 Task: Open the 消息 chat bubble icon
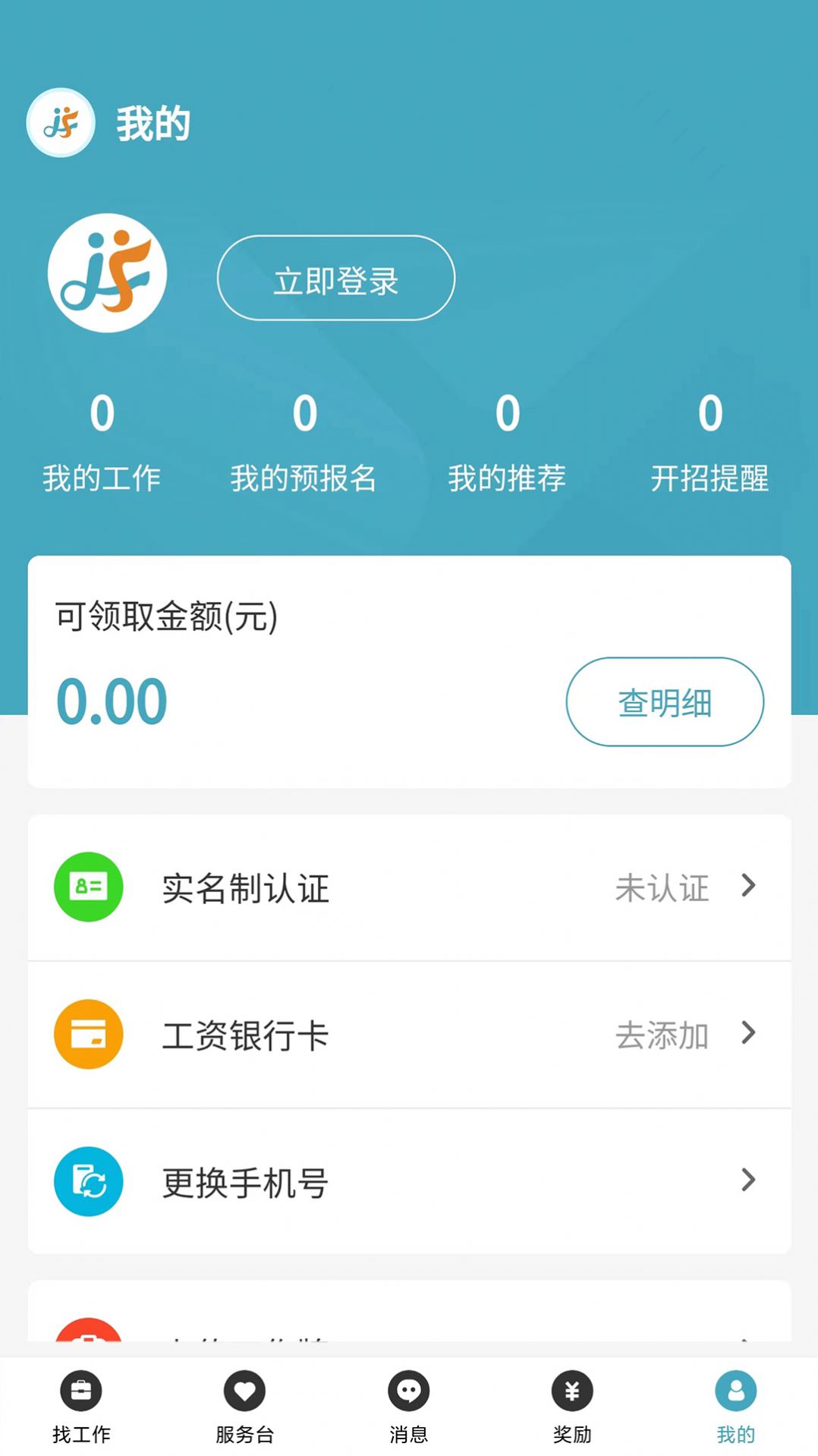point(409,1391)
